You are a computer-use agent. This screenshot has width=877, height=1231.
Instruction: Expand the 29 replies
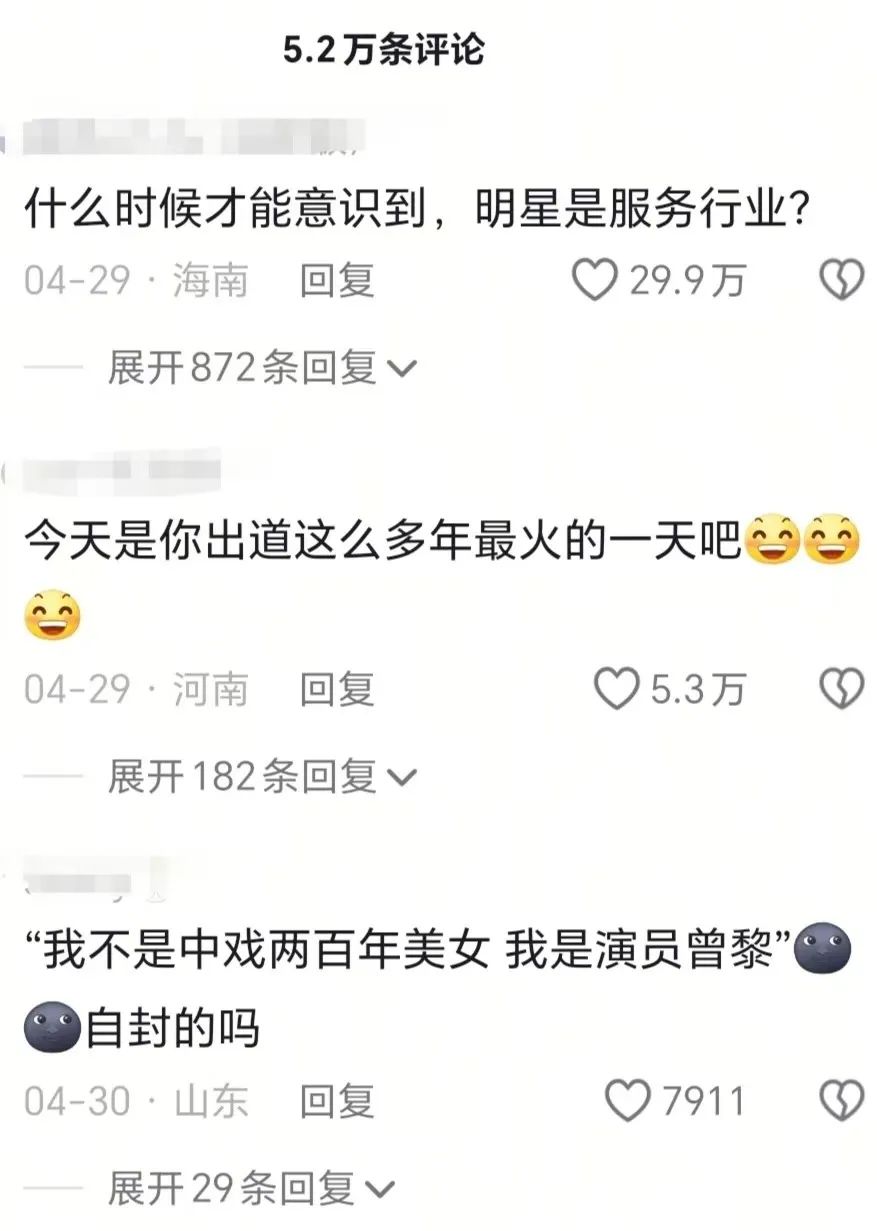[x=250, y=1188]
